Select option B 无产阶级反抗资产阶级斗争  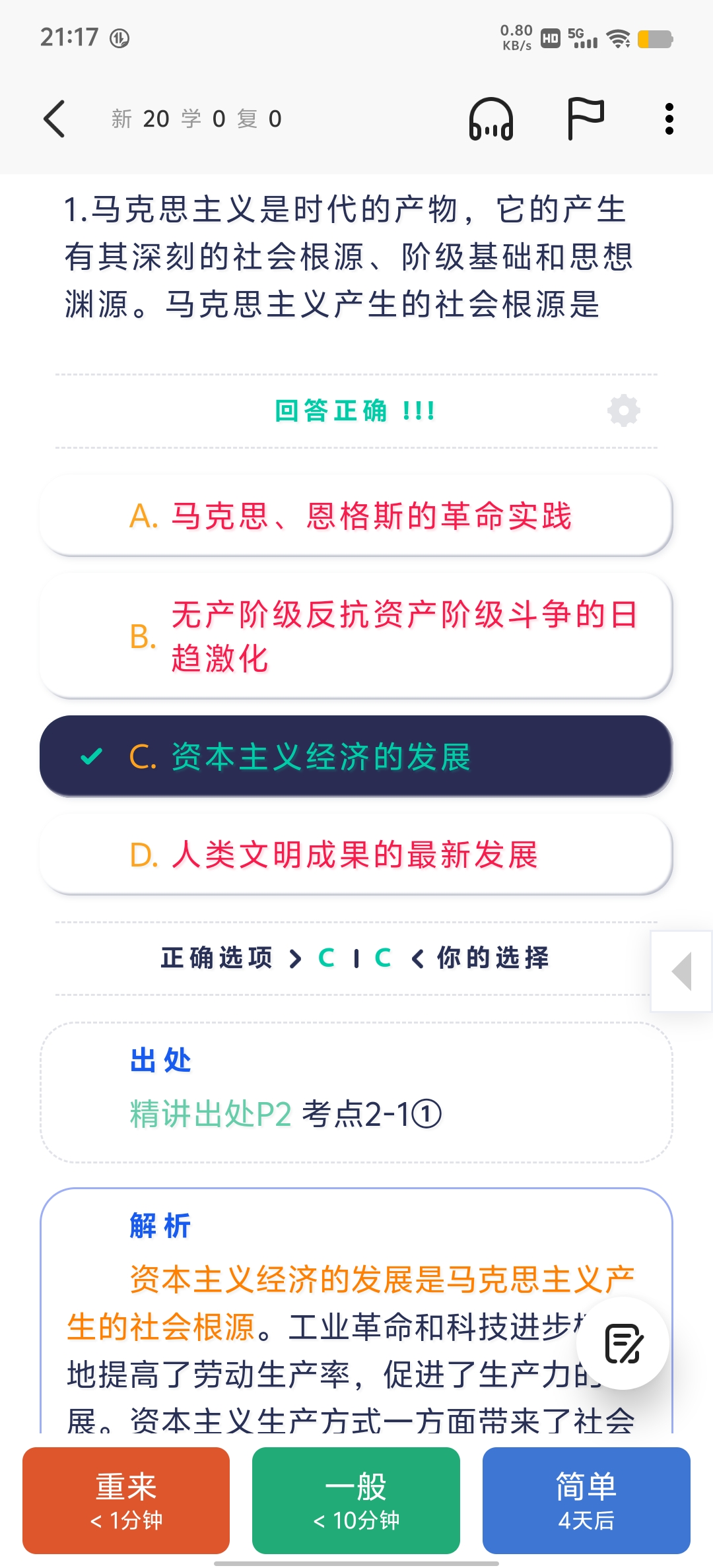point(356,636)
